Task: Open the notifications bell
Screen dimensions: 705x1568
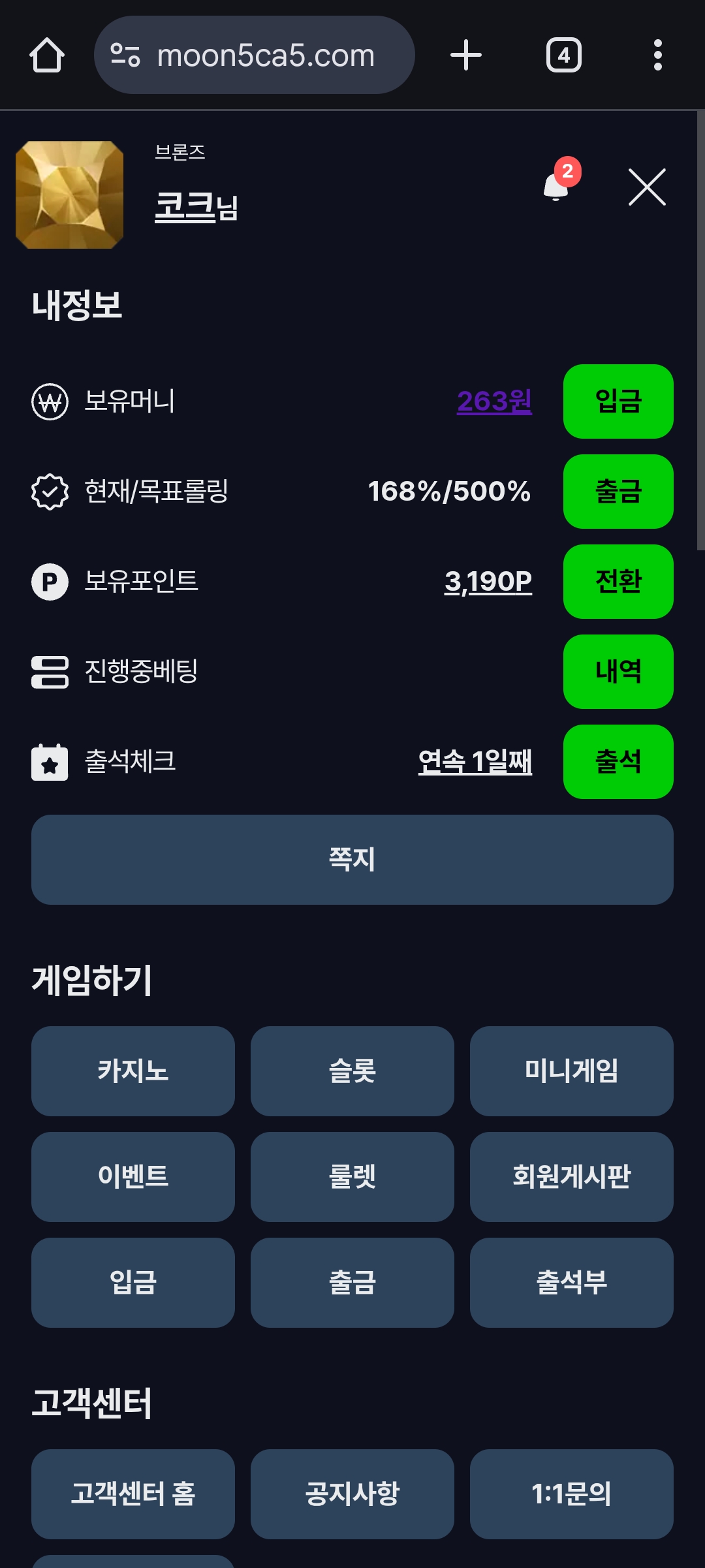Action: 557,187
